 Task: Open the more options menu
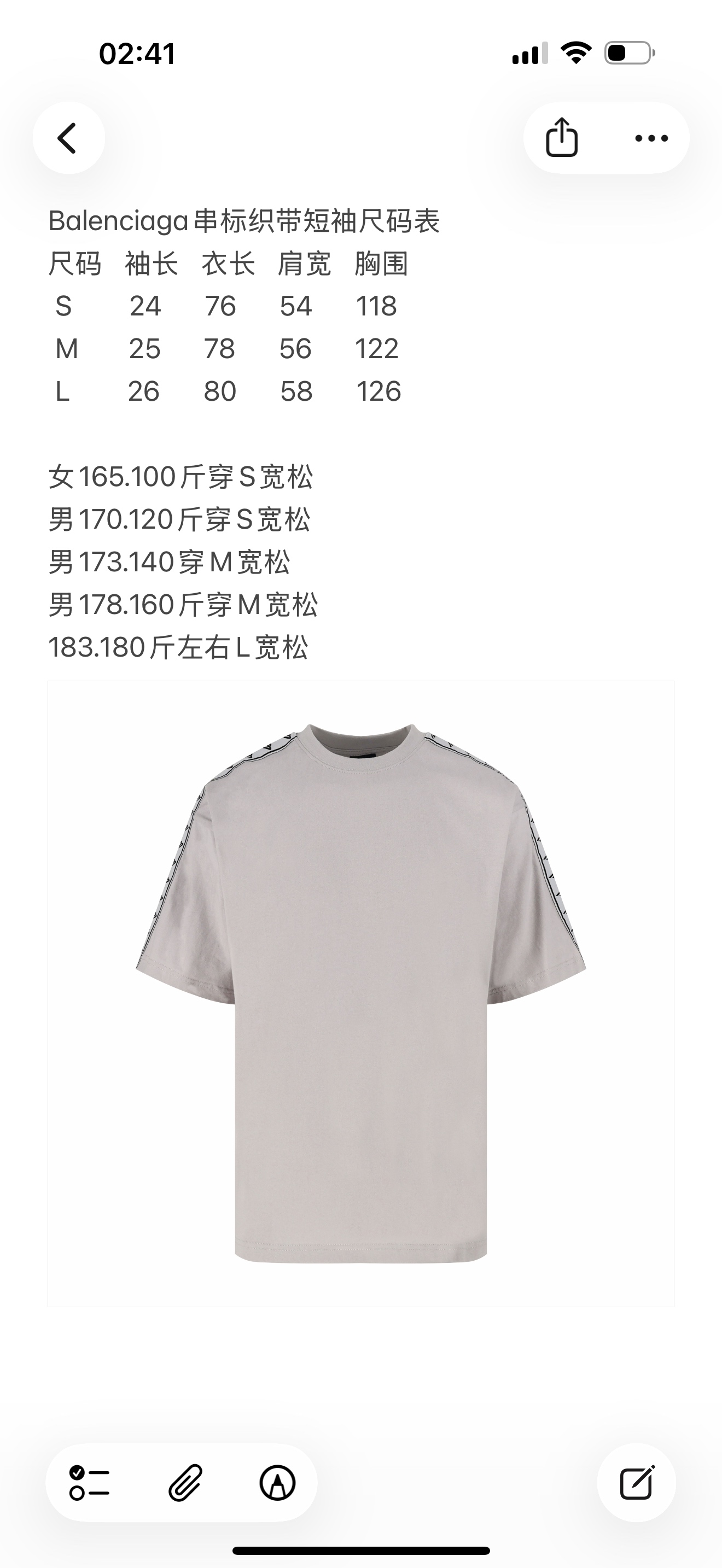651,138
